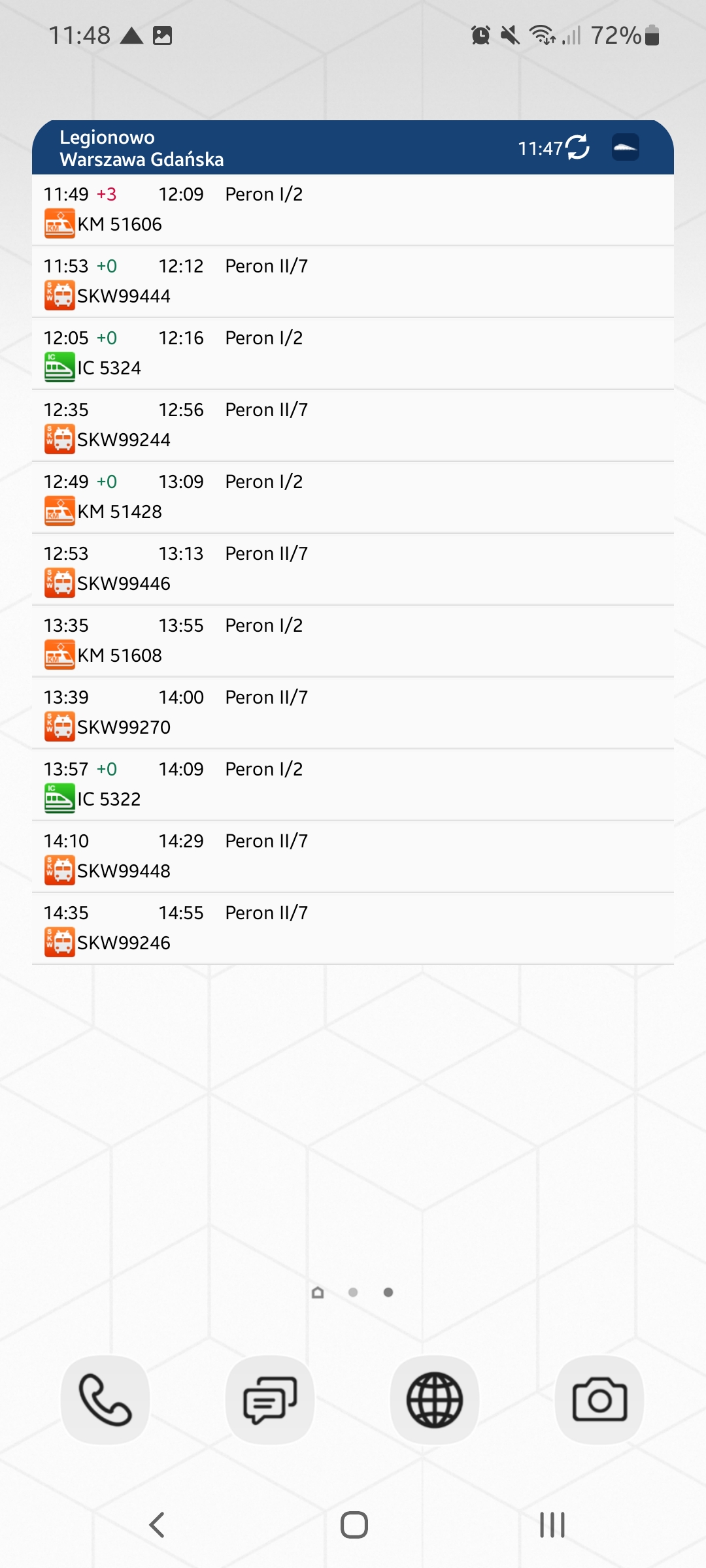Launch the internet browser
The width and height of the screenshot is (706, 1568).
pos(435,1400)
